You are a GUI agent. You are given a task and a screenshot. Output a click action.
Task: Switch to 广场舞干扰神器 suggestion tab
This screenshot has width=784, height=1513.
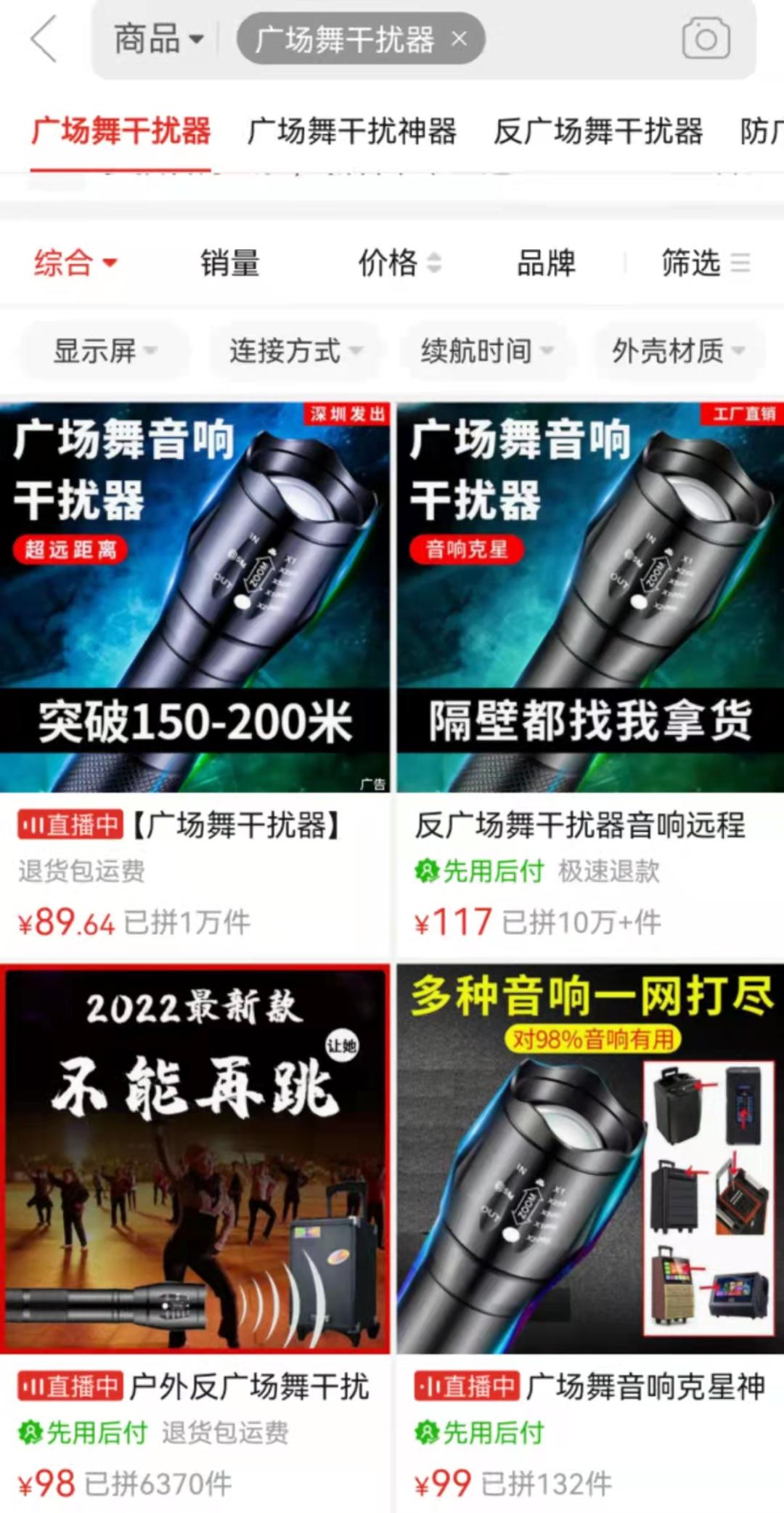[x=352, y=132]
